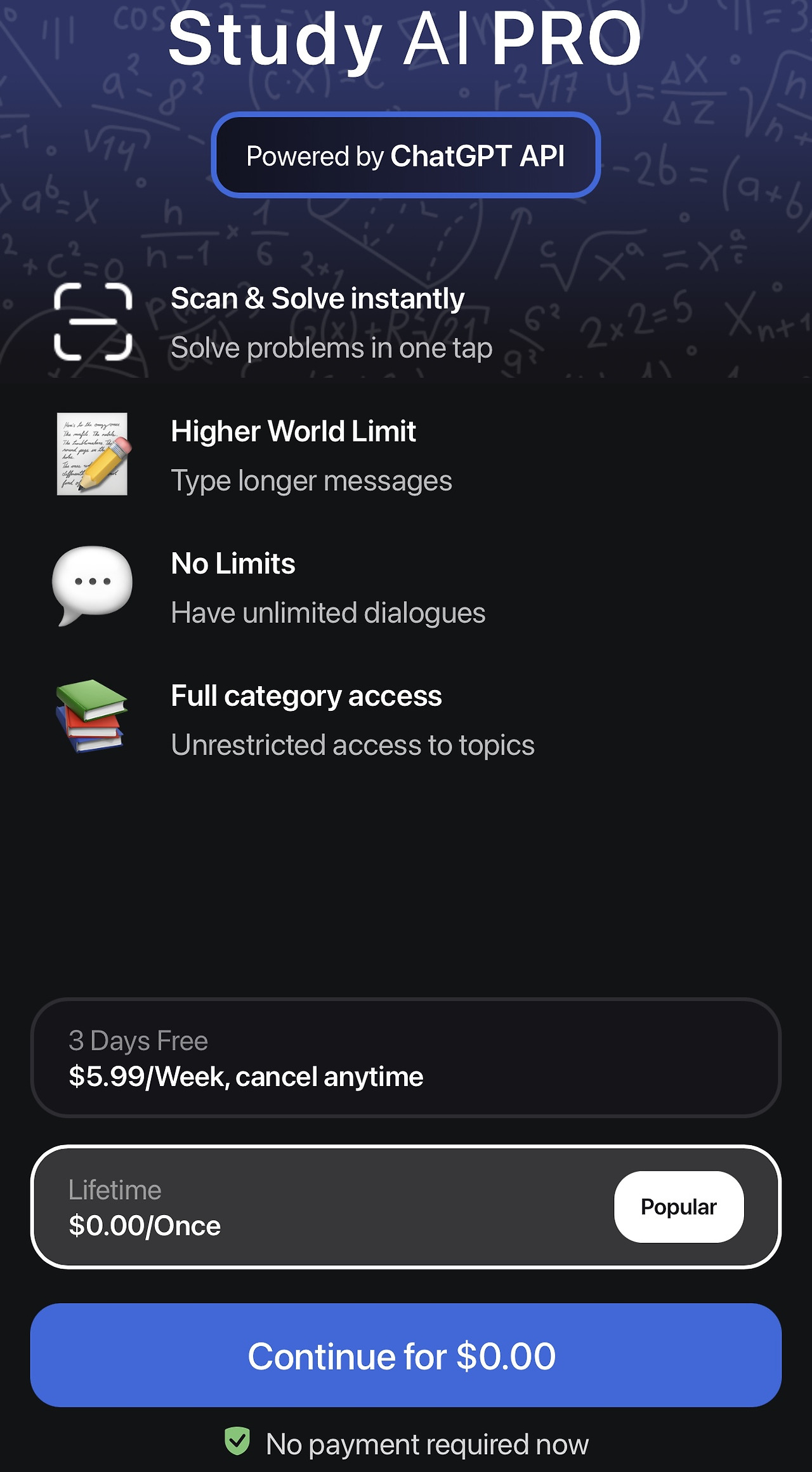Tap the Popular pill badge

[x=678, y=1207]
